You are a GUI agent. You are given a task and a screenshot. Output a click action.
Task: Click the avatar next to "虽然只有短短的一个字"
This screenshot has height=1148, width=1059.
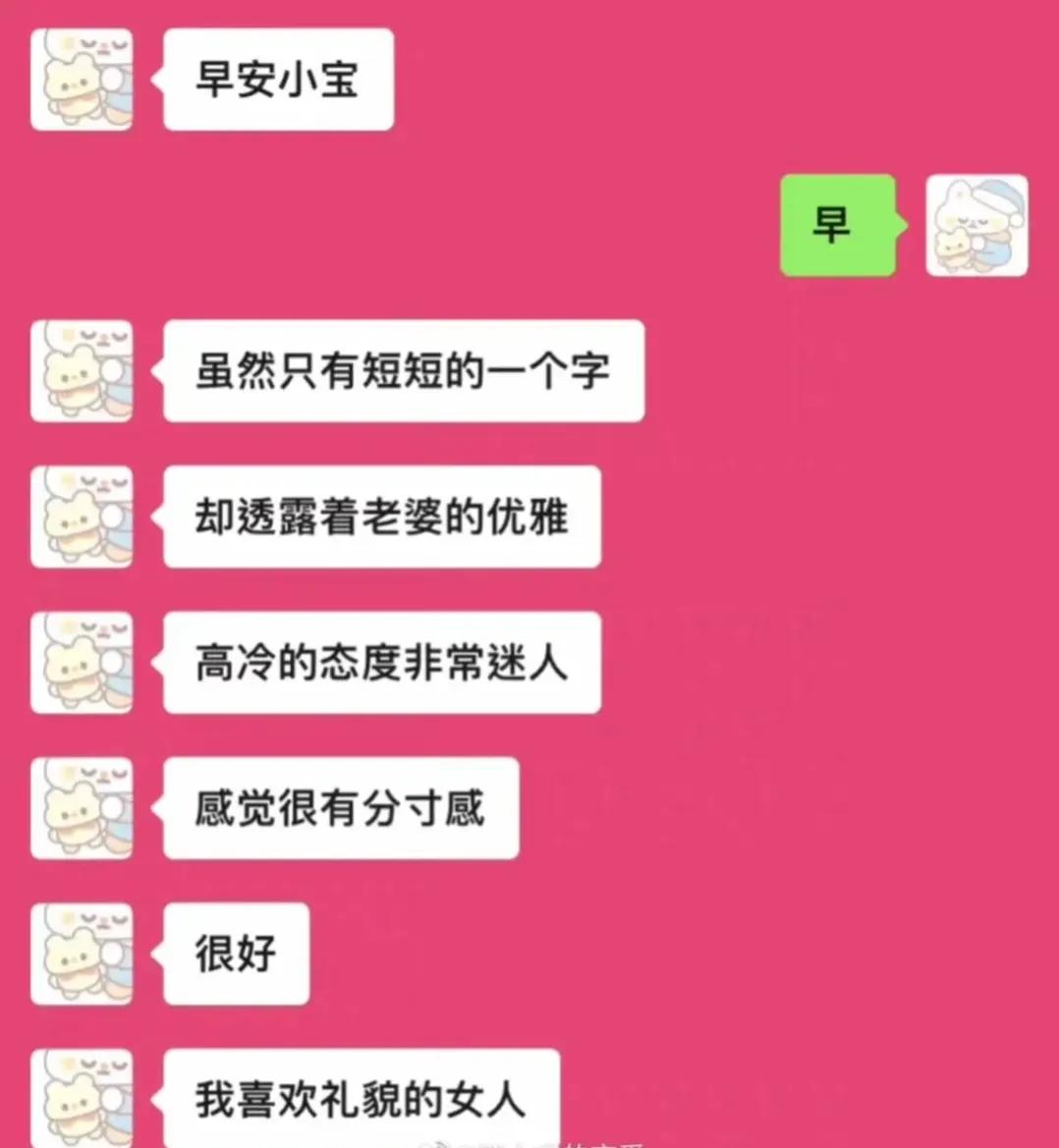[x=82, y=371]
